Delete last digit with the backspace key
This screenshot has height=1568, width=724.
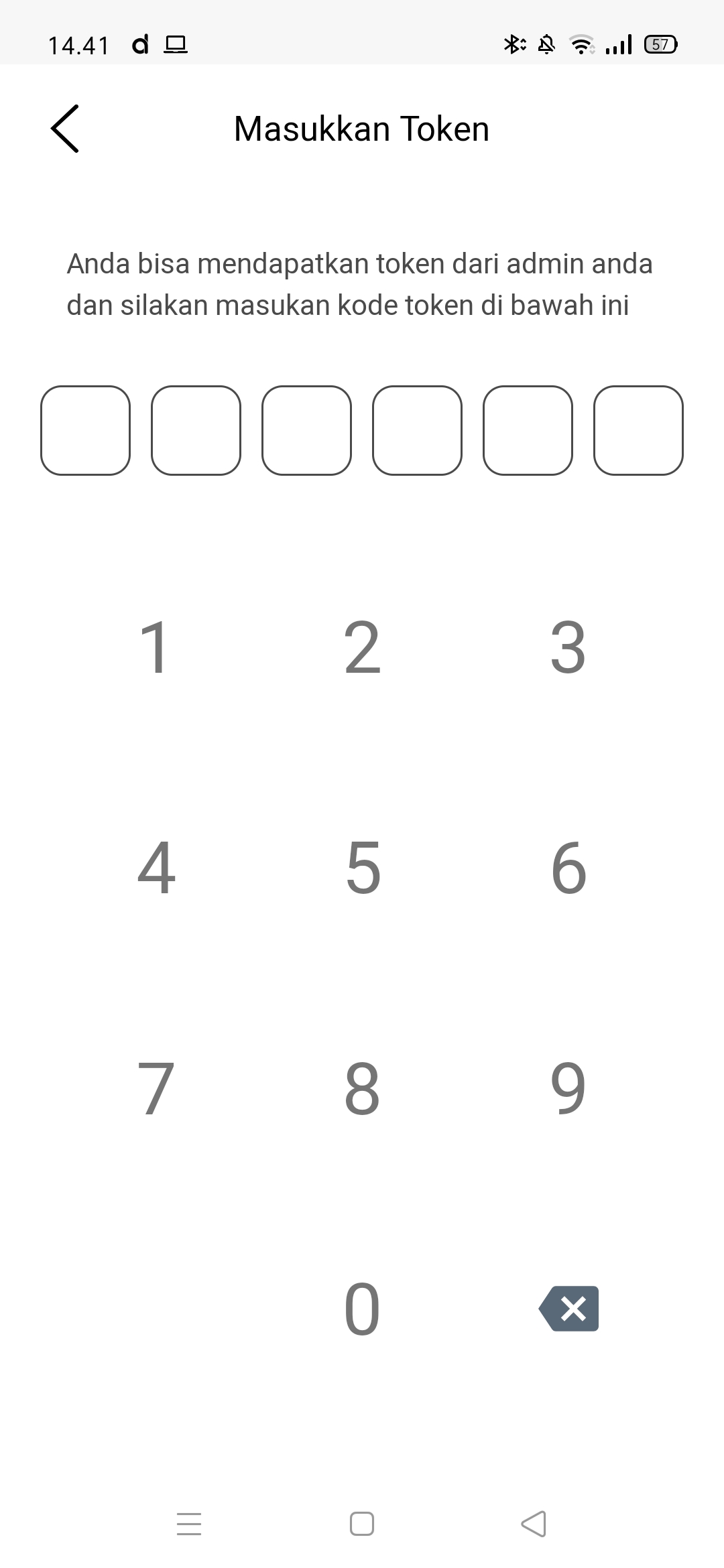568,1308
